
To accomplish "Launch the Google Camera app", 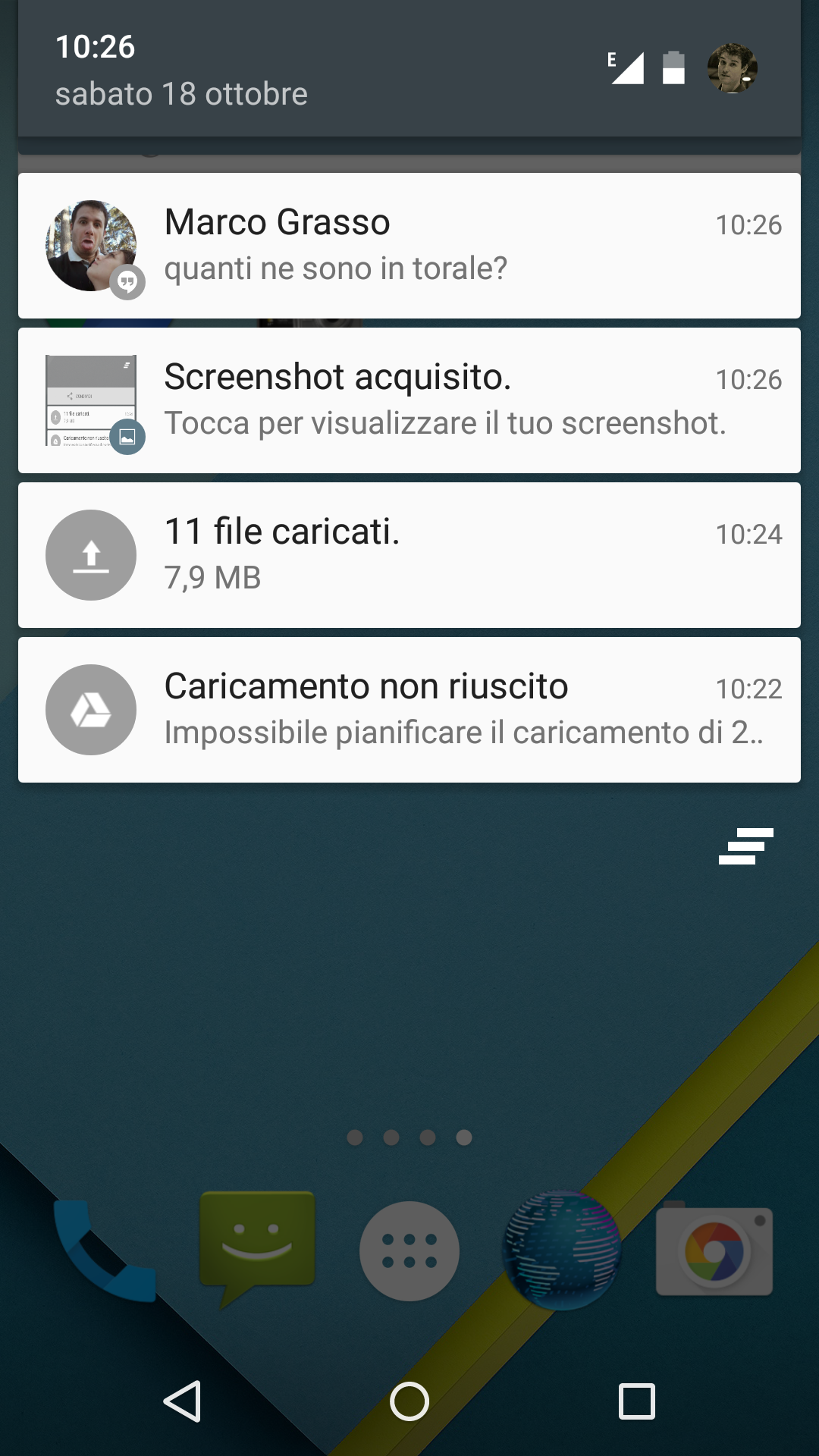I will click(714, 1250).
